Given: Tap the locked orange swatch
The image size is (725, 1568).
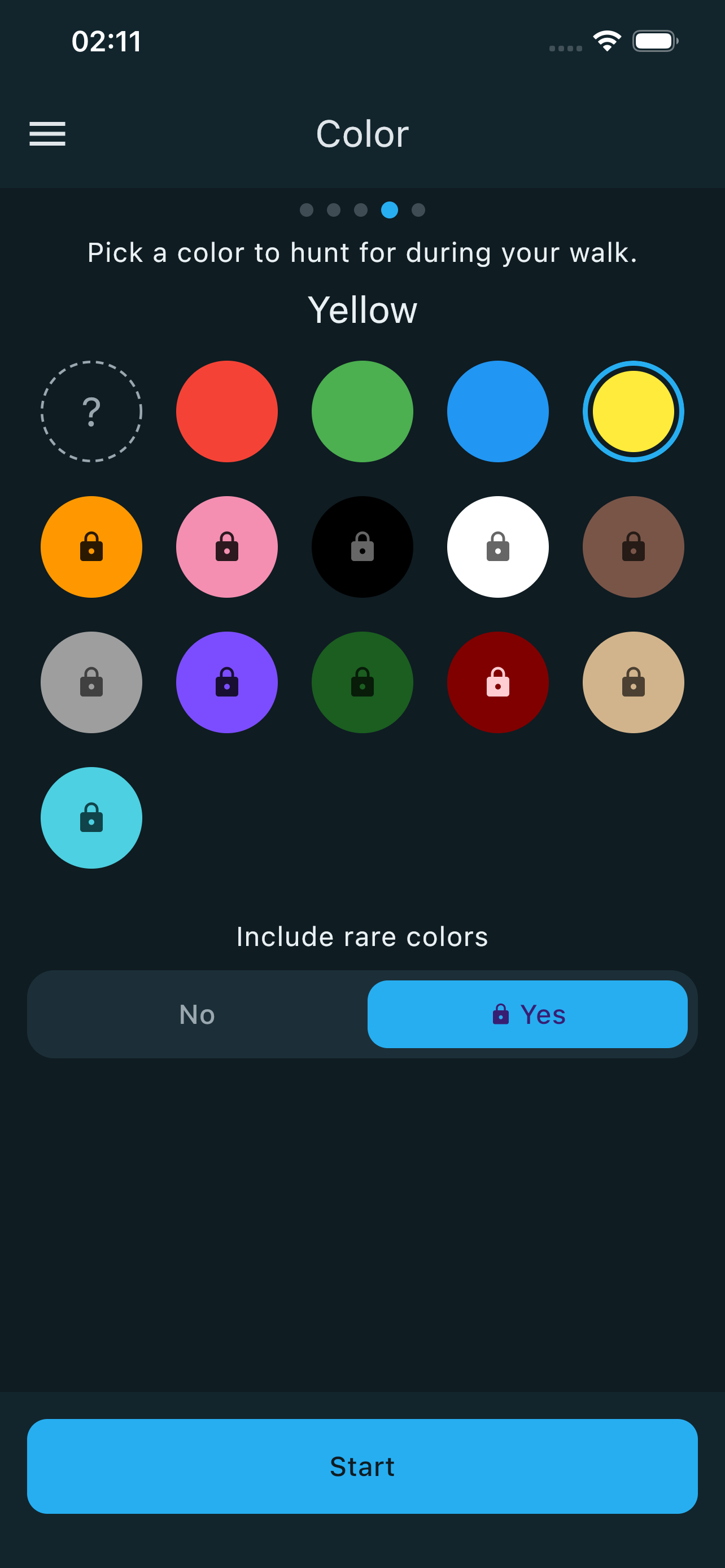Looking at the screenshot, I should pos(91,546).
